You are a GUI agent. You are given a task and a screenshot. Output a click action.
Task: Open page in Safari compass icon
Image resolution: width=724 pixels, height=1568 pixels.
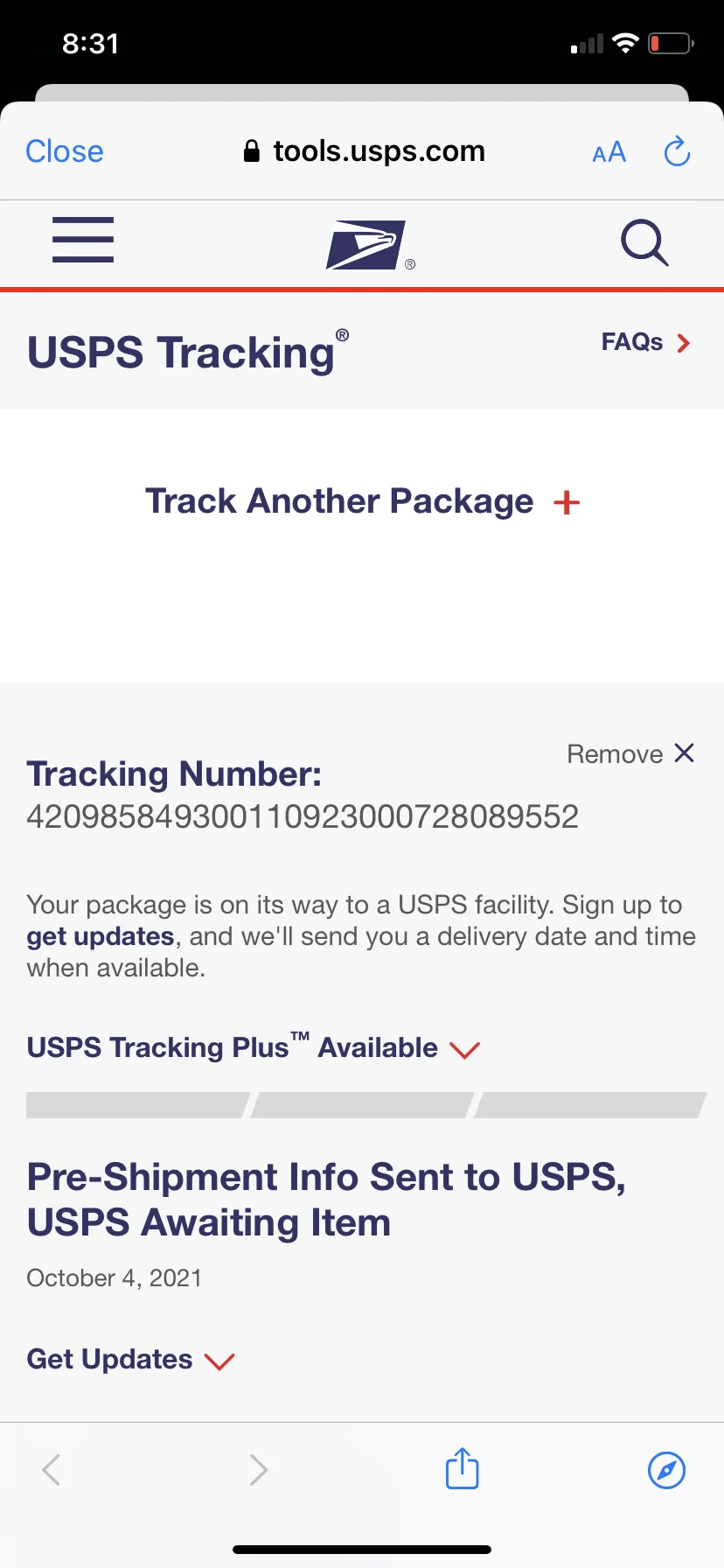pyautogui.click(x=666, y=1470)
